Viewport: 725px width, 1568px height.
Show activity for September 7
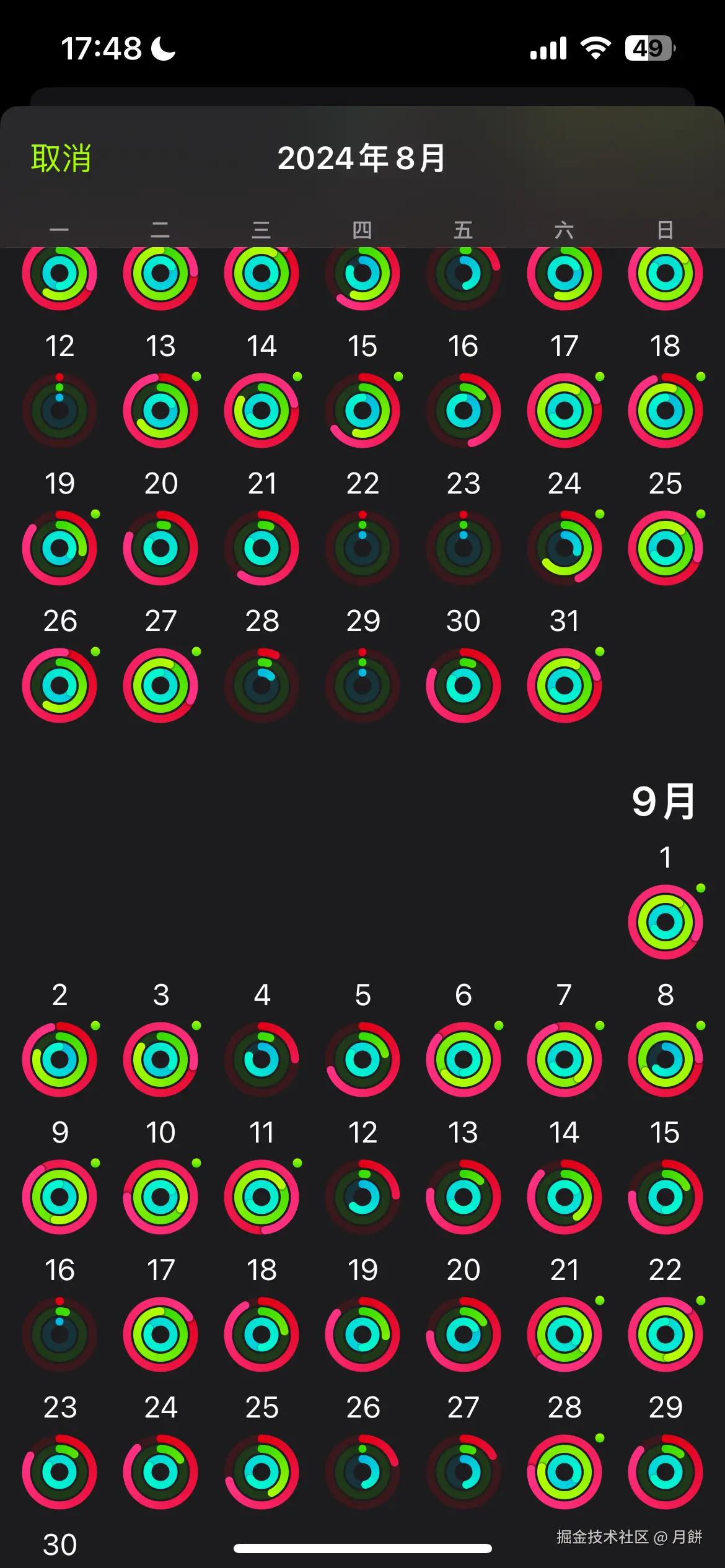coord(564,1059)
